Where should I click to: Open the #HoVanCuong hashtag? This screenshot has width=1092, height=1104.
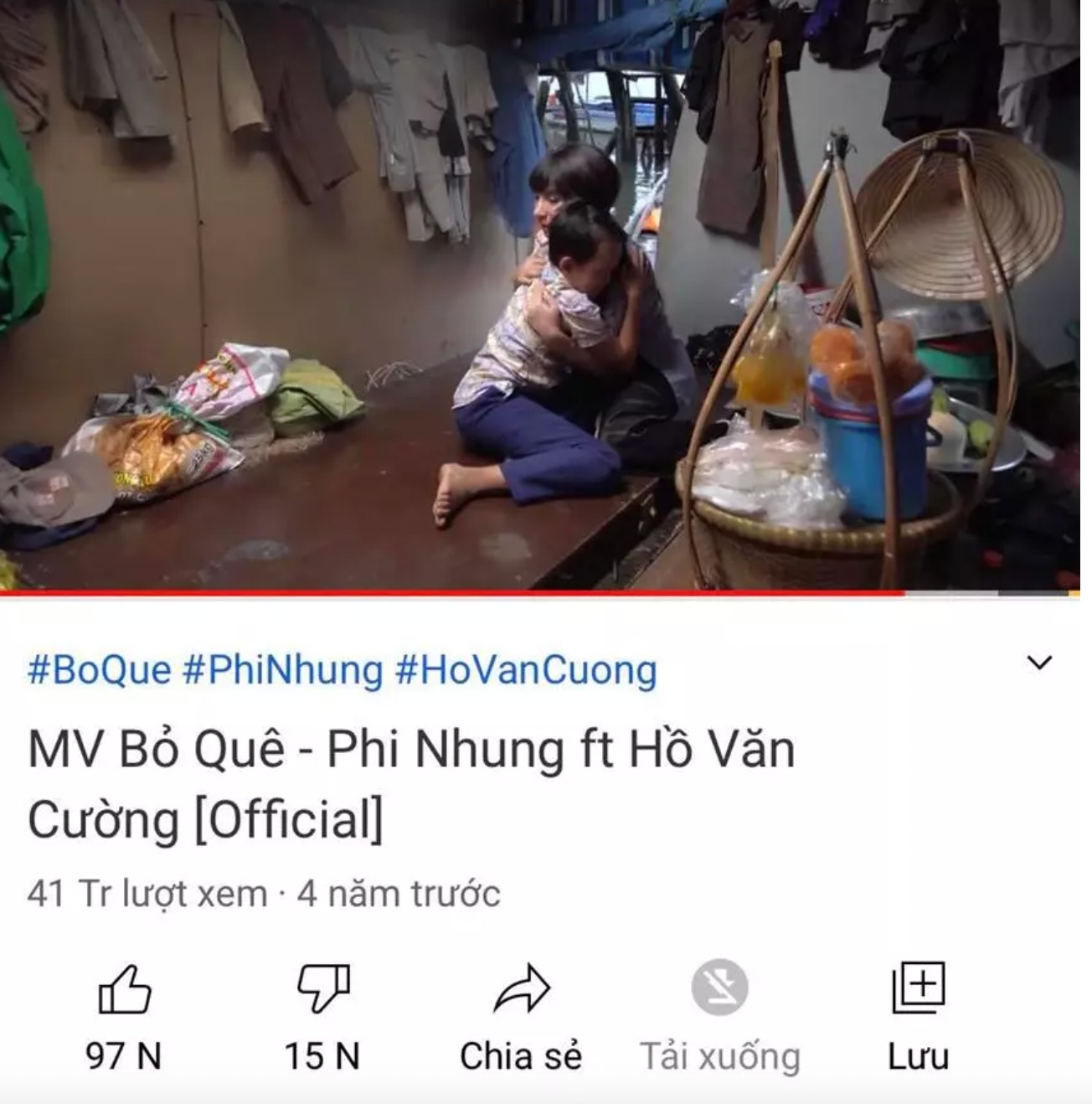point(525,671)
